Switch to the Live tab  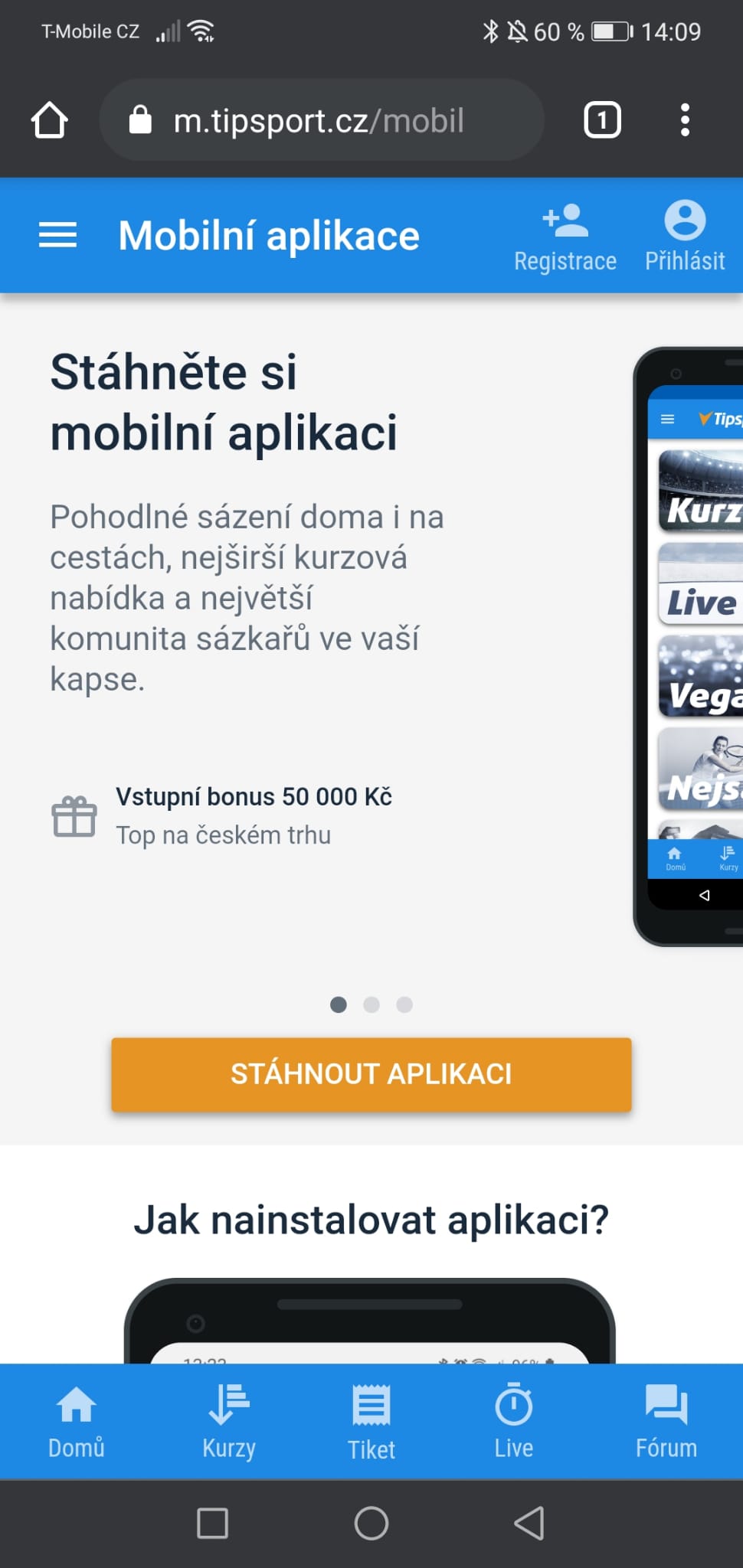click(x=513, y=1421)
